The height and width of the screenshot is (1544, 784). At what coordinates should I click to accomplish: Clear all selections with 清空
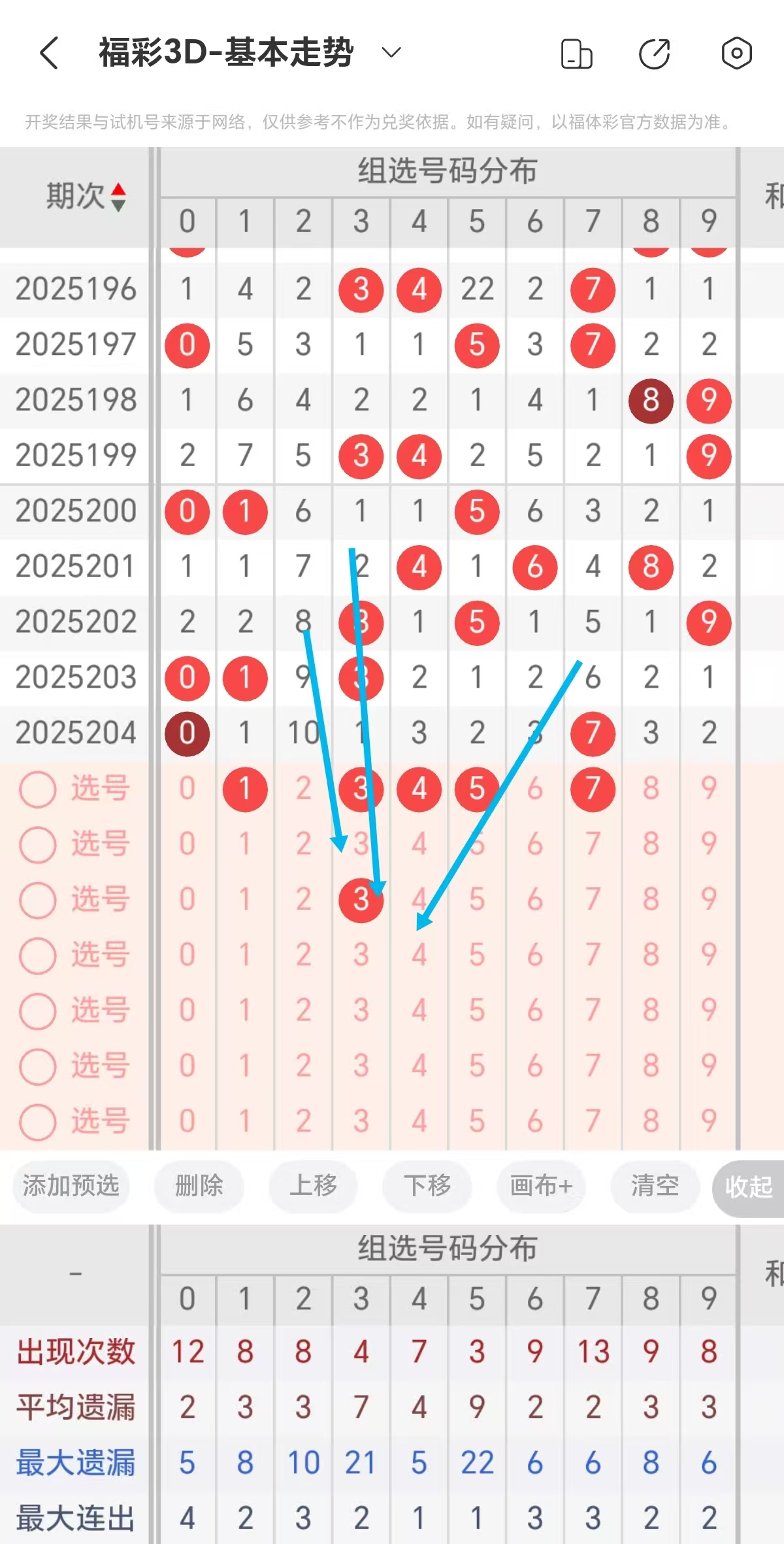coord(655,1187)
